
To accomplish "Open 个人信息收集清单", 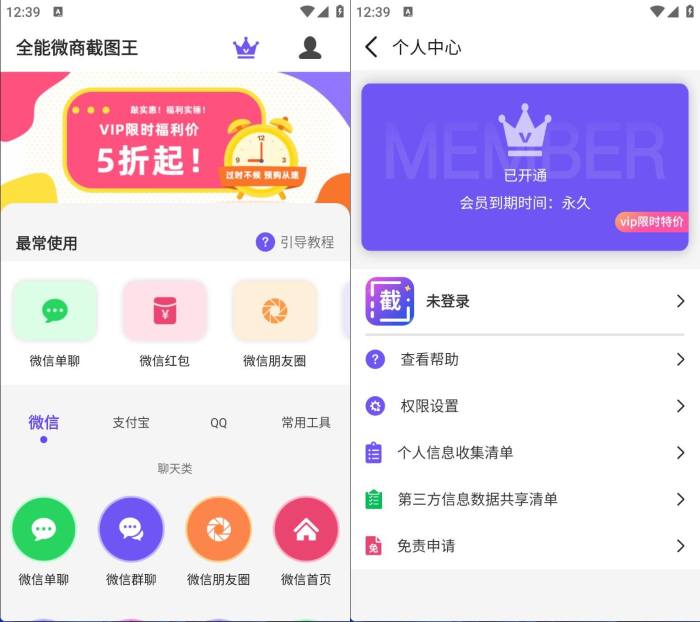I will pos(525,452).
